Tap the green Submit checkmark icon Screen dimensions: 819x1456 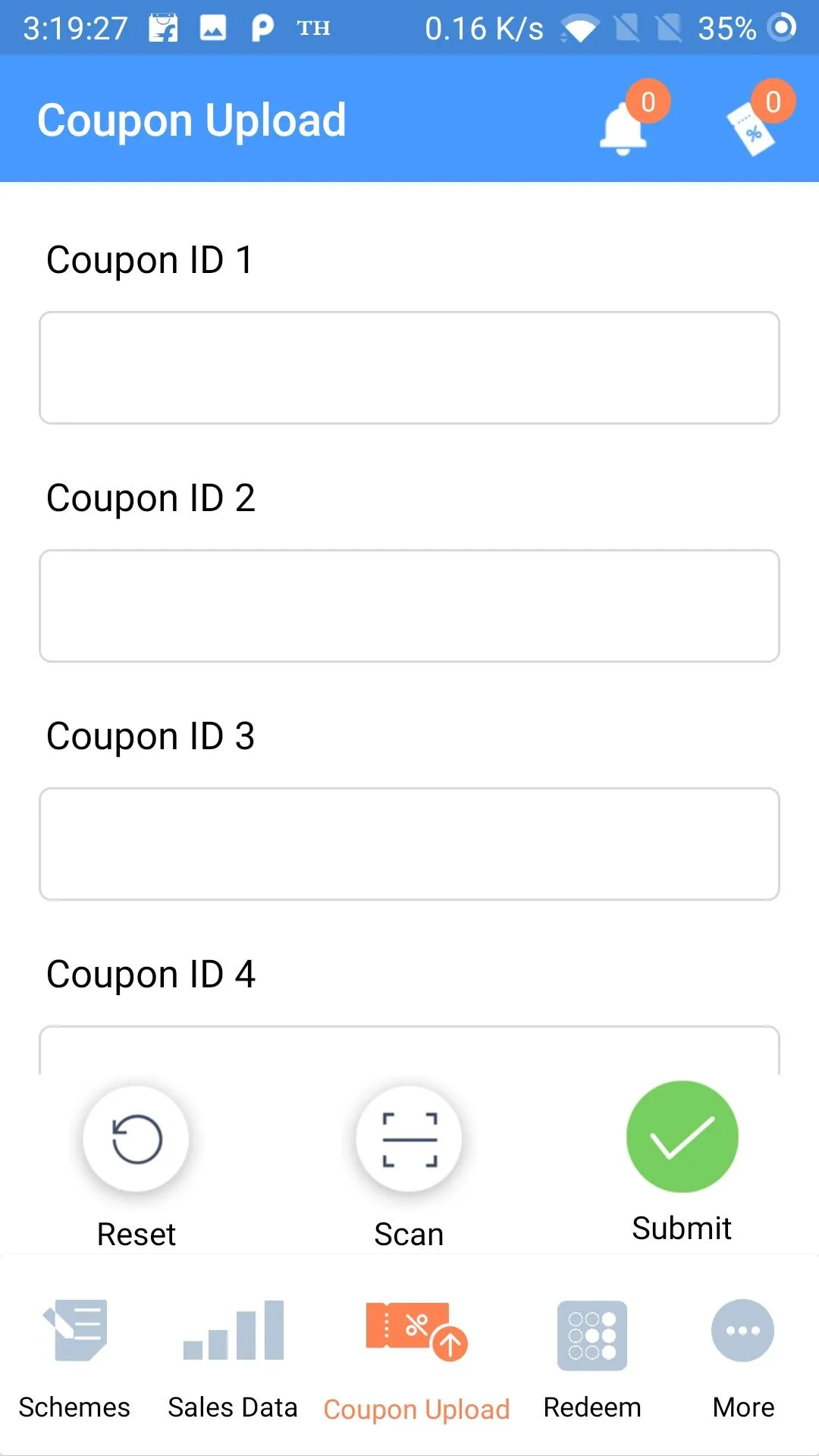682,1136
